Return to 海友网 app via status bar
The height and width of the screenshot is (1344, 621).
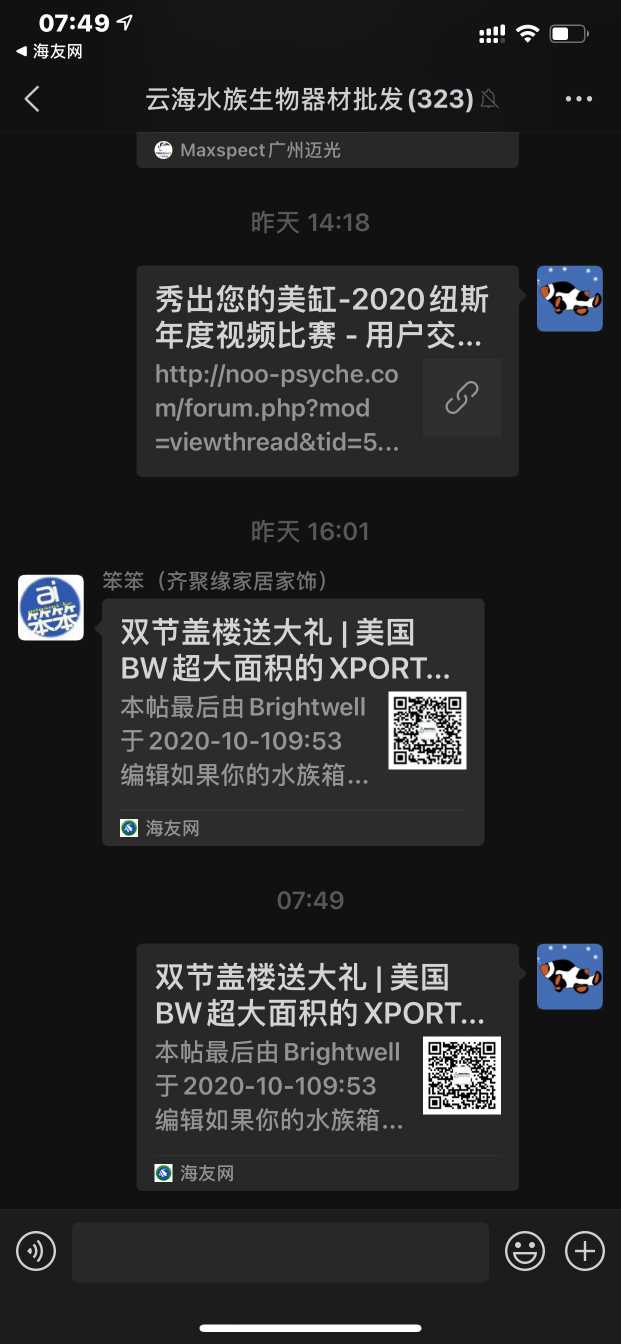coord(49,52)
